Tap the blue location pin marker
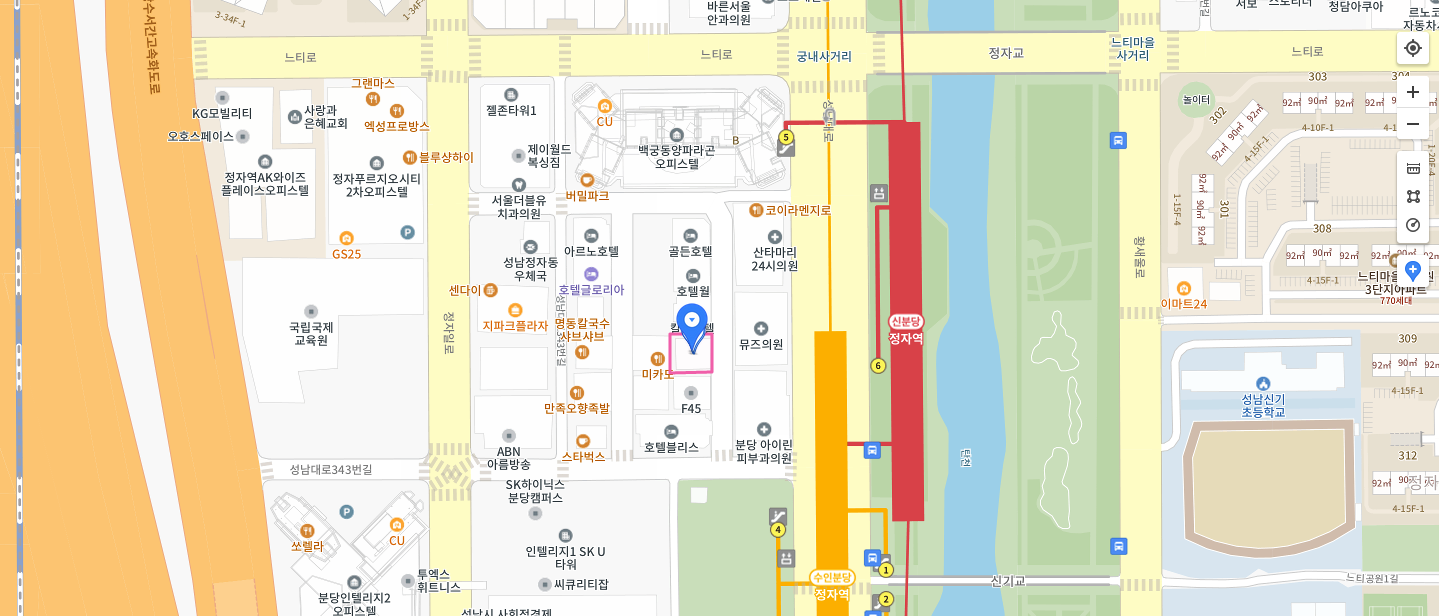Screen dimensions: 1439x616 tap(692, 326)
